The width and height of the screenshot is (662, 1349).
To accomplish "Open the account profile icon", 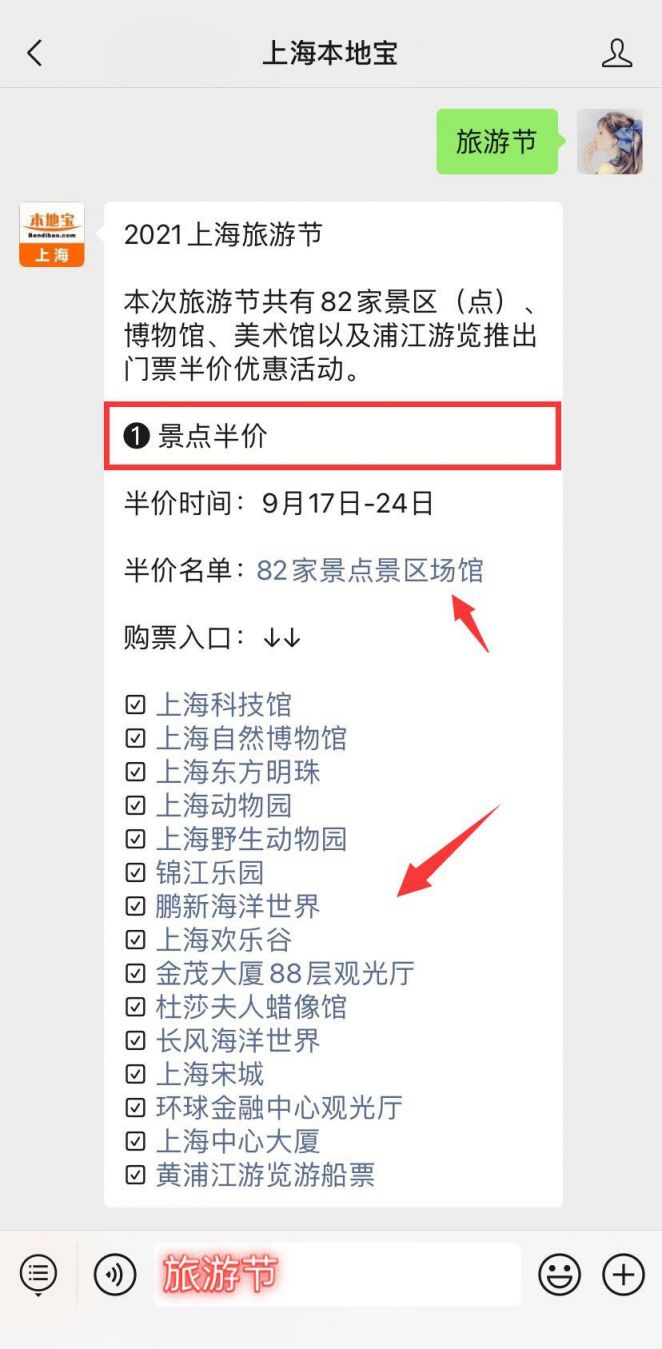I will (x=616, y=53).
